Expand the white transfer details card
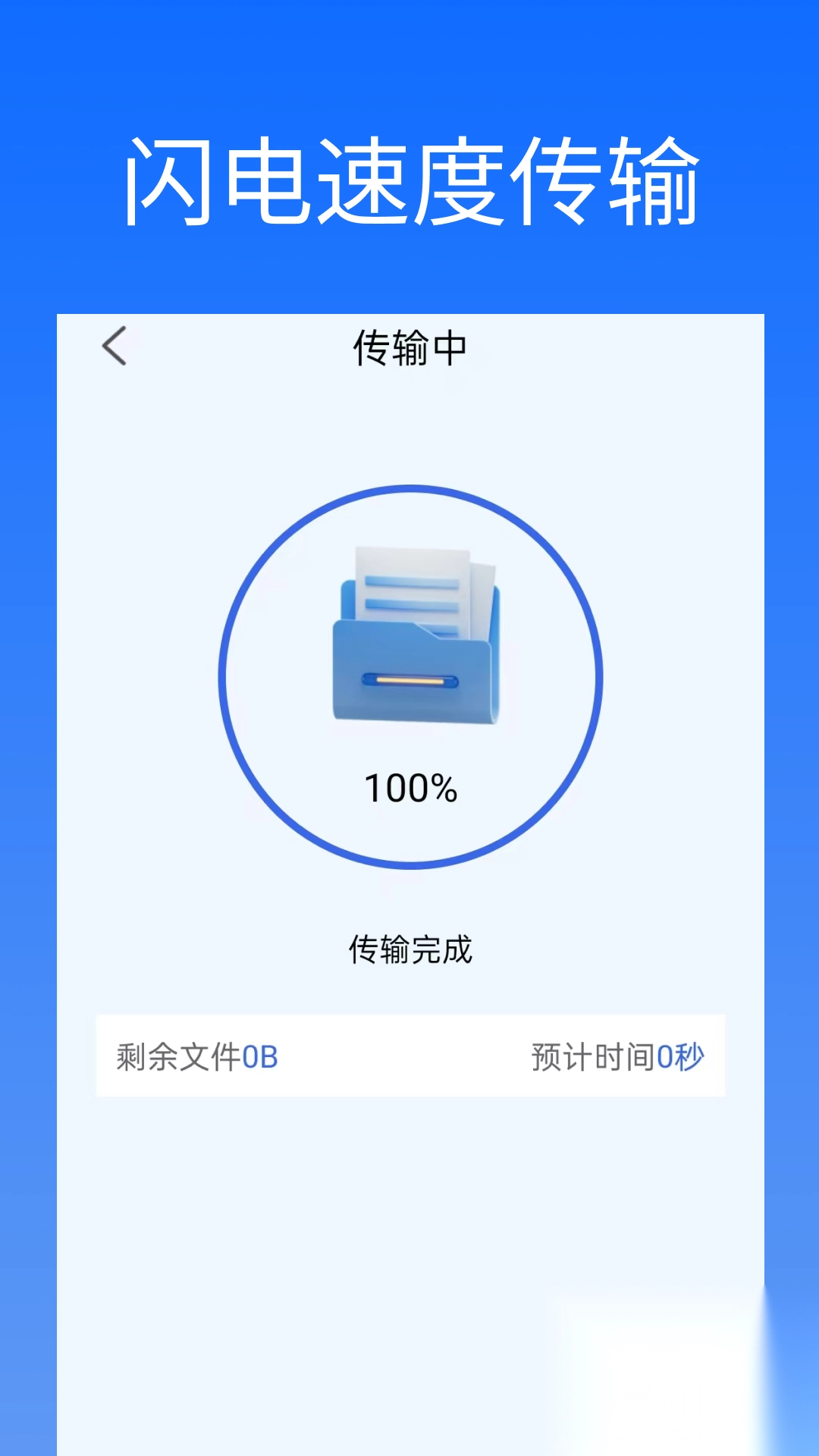 tap(409, 1053)
